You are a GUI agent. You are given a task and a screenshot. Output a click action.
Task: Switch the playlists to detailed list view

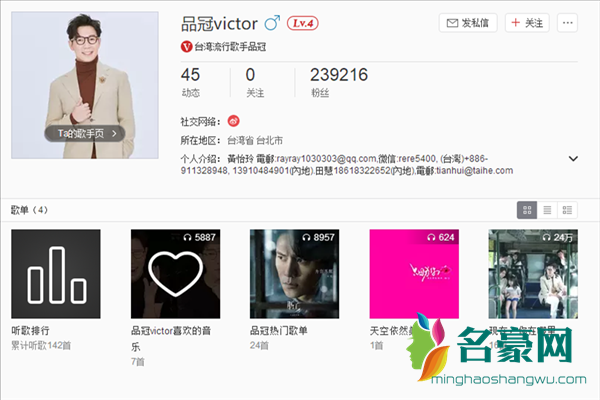tap(567, 210)
